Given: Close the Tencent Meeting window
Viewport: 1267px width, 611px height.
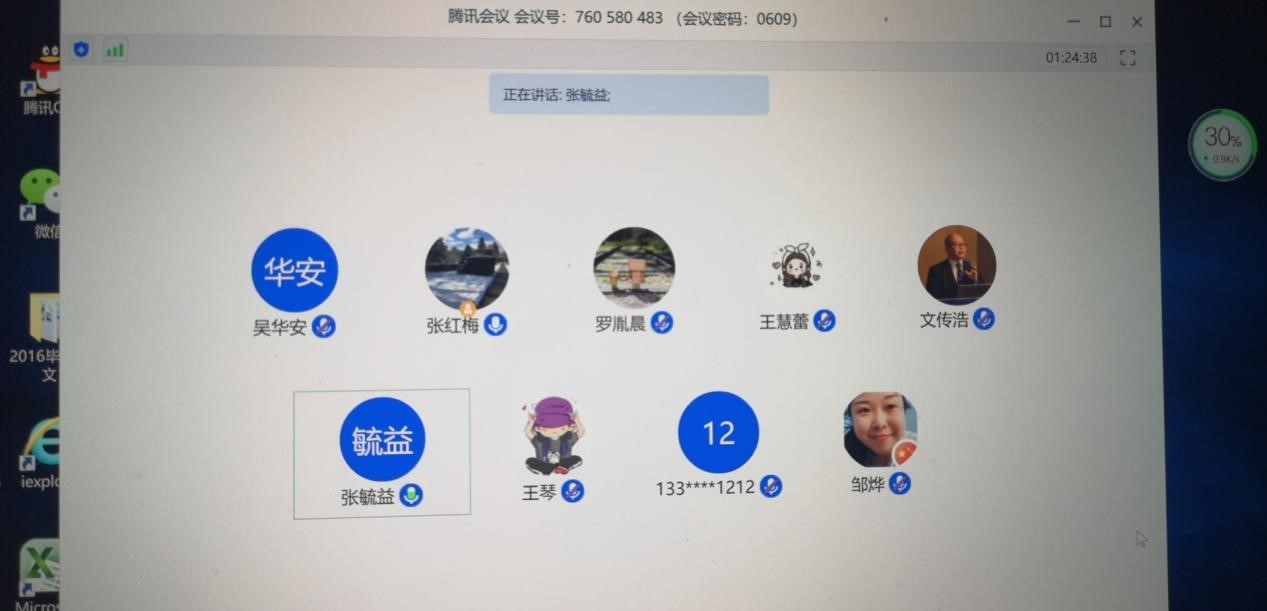Looking at the screenshot, I should [1137, 22].
